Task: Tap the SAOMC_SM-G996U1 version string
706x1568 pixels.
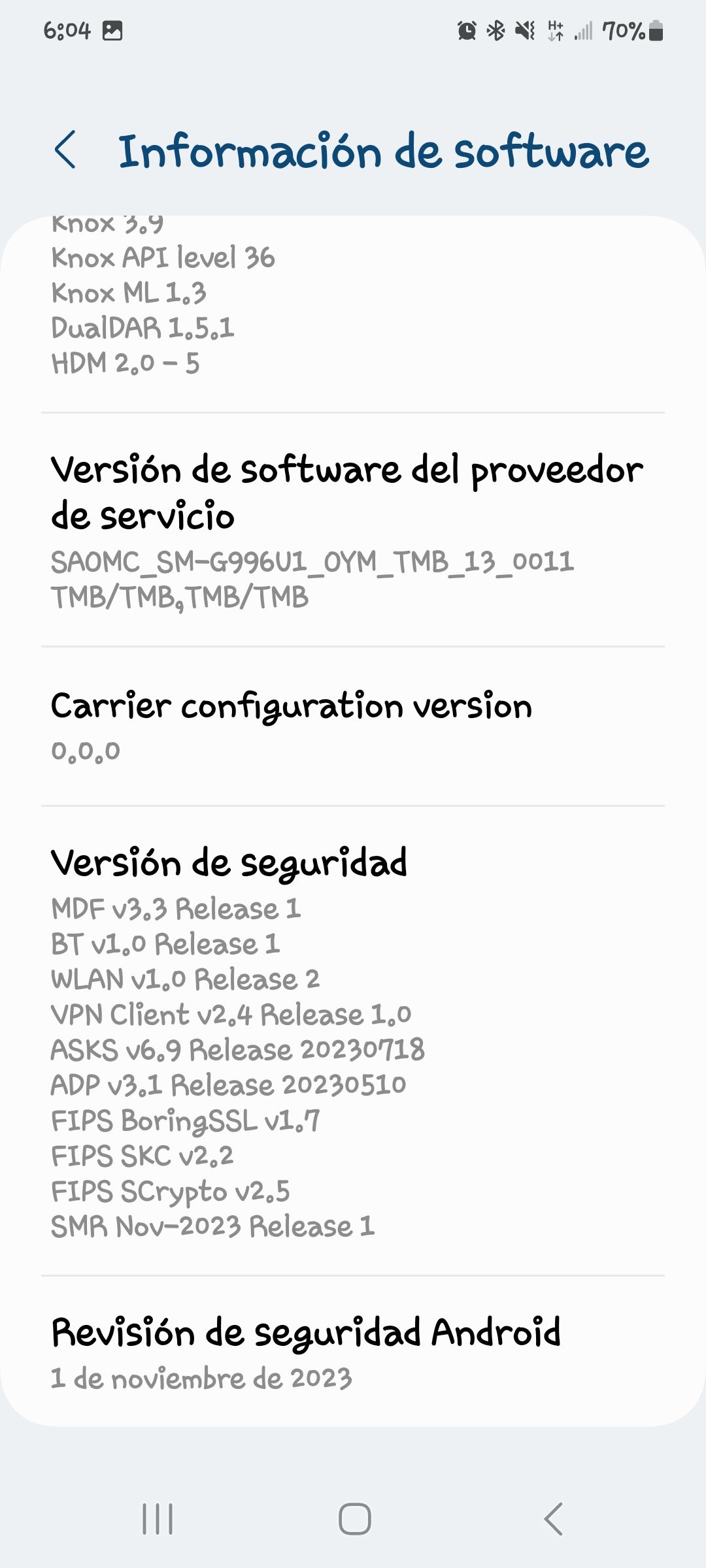Action: 313,563
